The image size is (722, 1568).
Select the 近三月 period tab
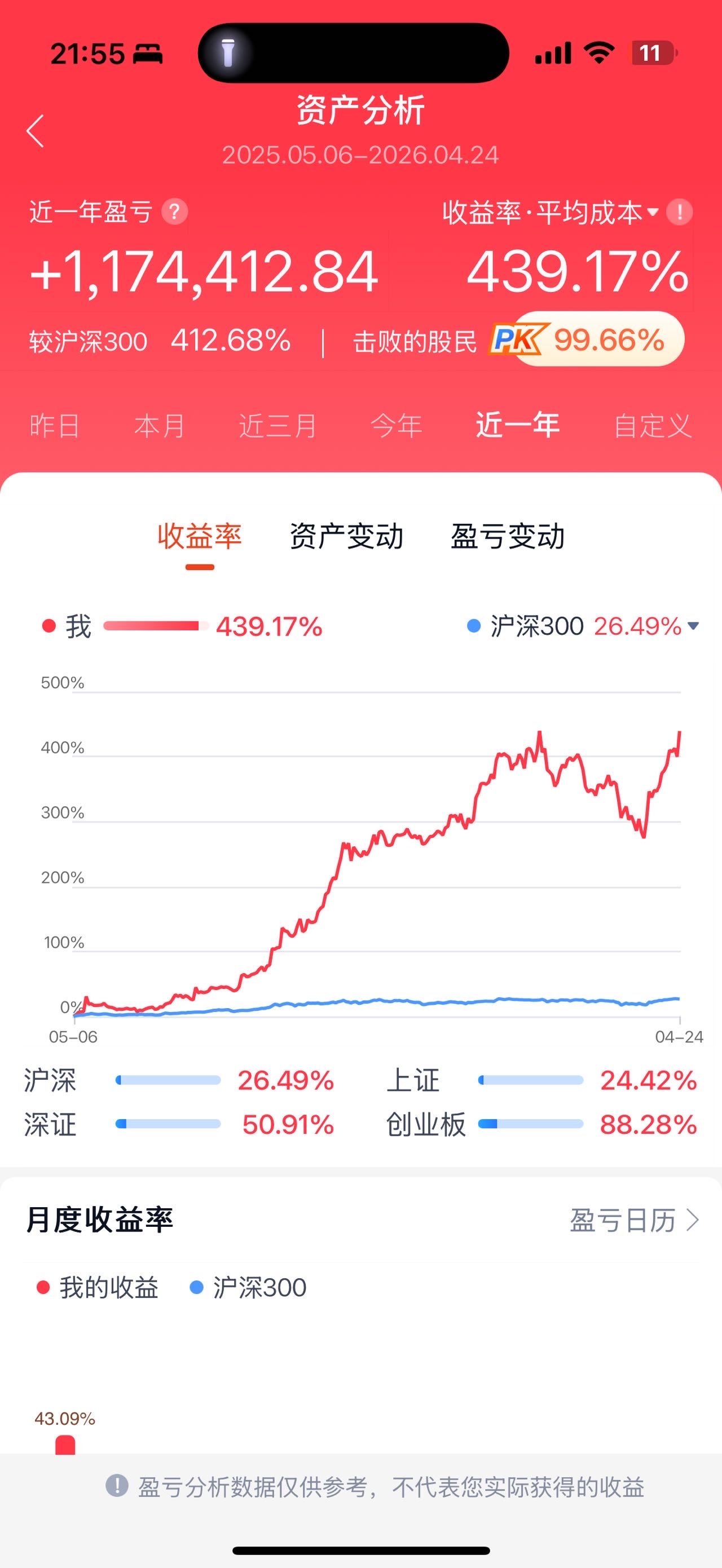tap(278, 426)
